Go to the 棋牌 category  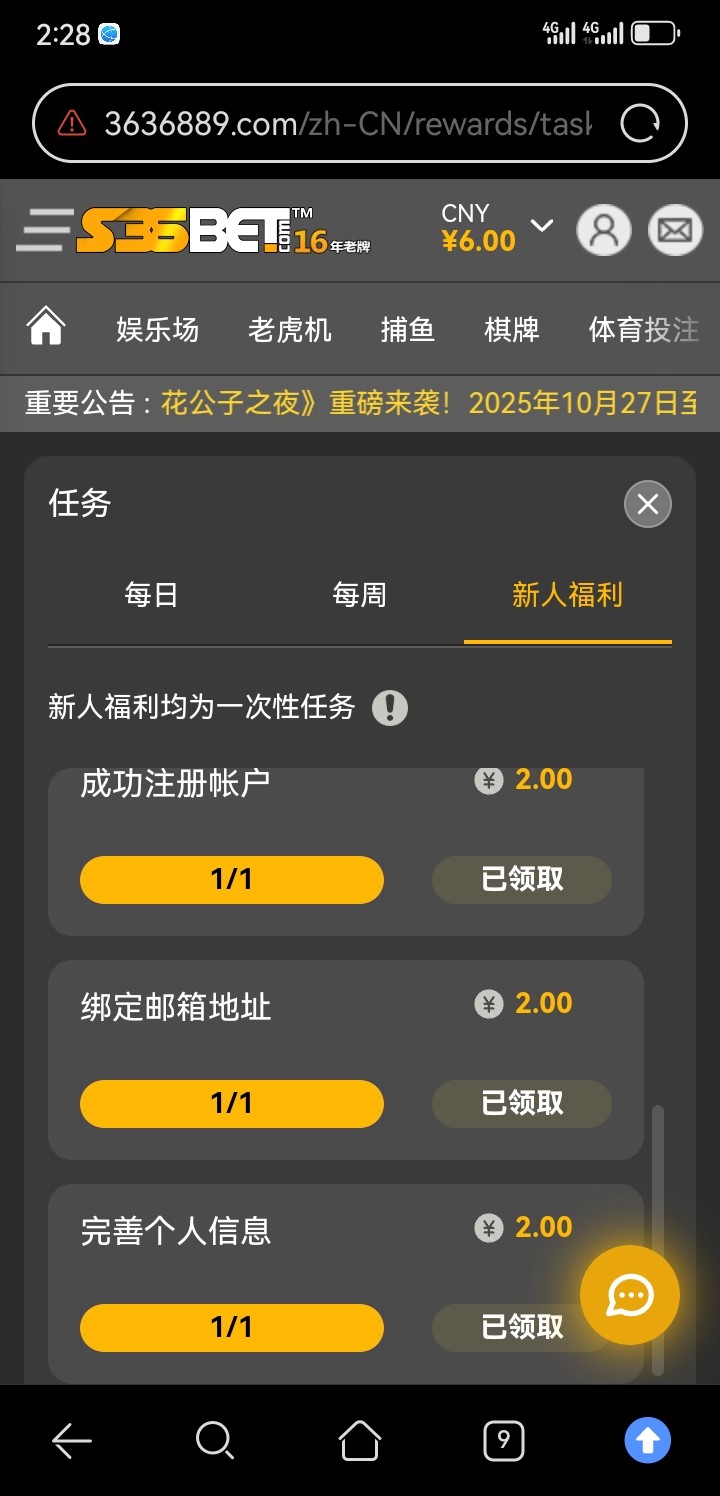[x=511, y=329]
